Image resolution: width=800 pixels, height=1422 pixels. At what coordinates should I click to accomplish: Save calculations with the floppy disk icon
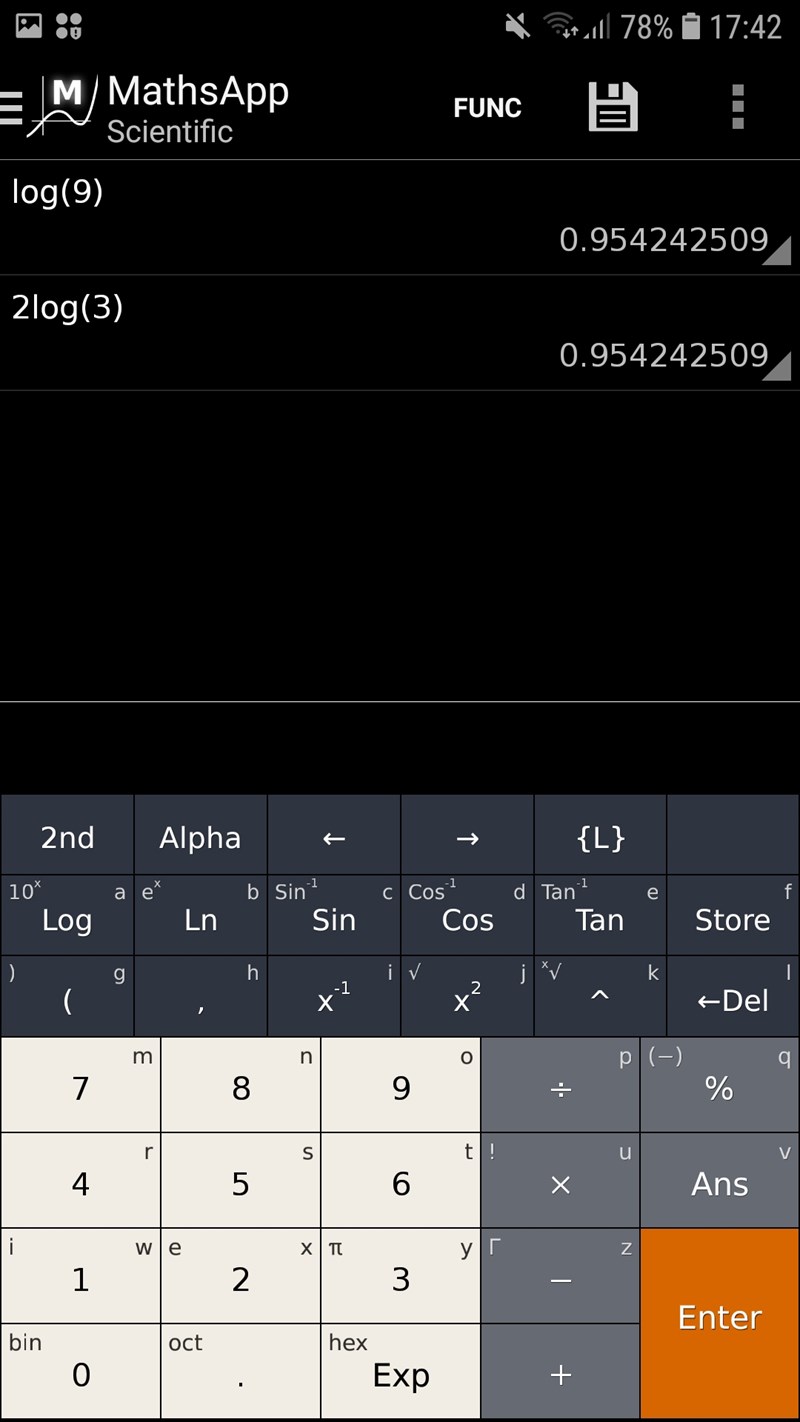click(x=613, y=107)
